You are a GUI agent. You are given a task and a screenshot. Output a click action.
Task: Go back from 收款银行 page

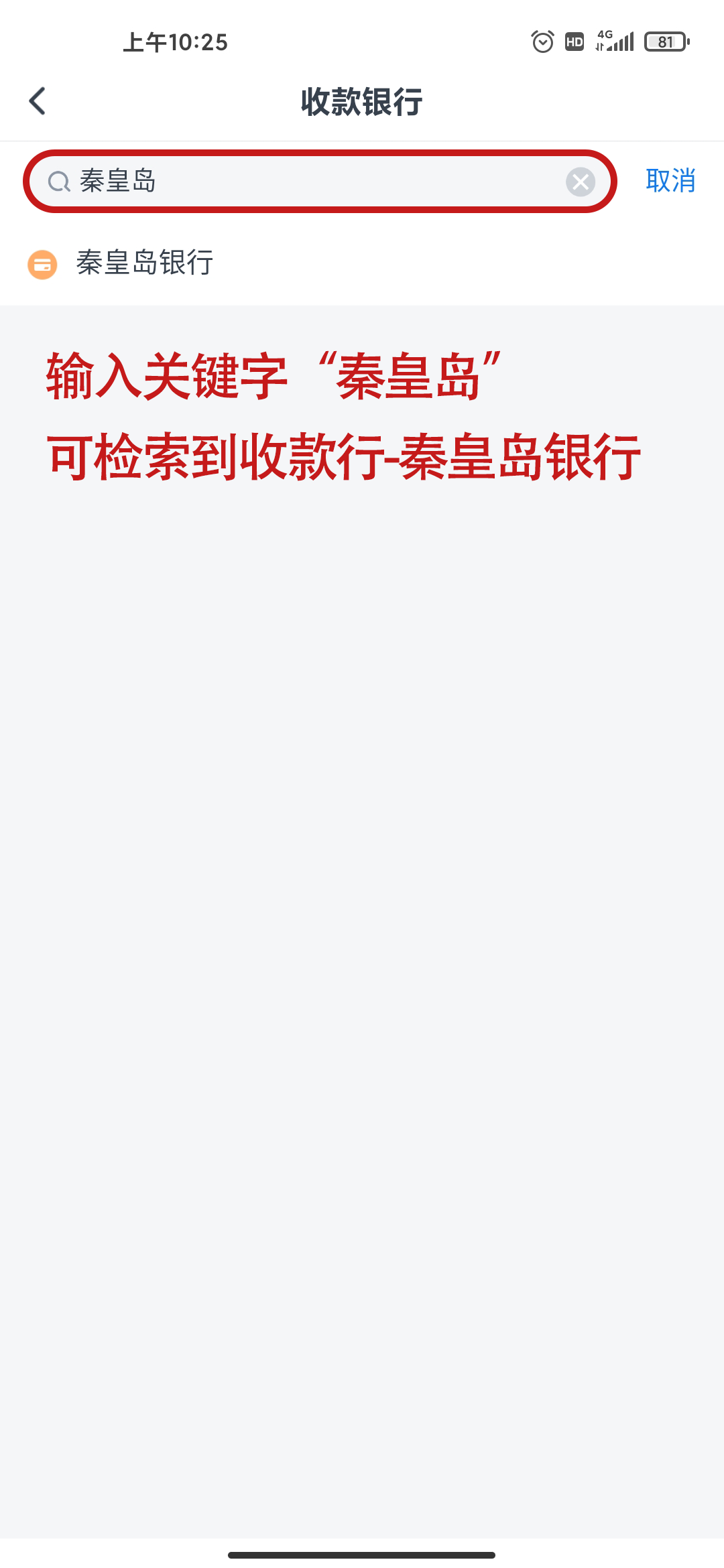tap(38, 102)
